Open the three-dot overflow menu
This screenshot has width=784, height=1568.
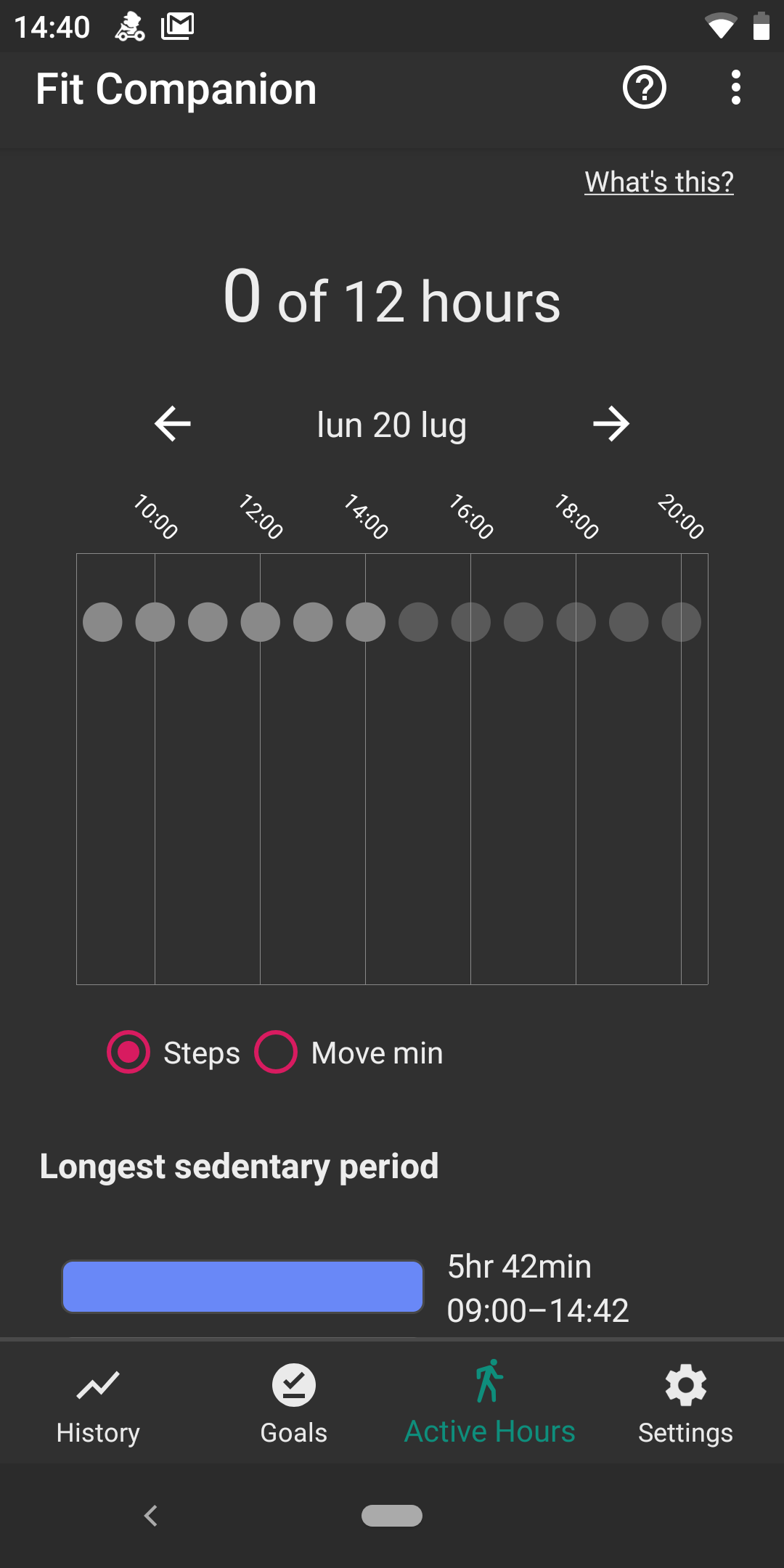[736, 88]
